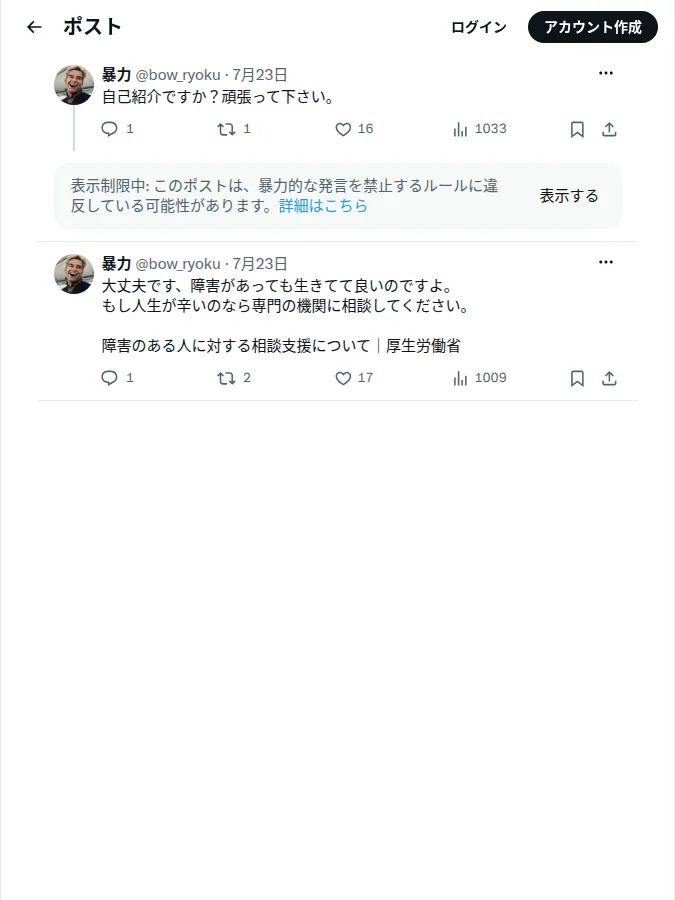Bookmark the 自己紹介ですか post
The height and width of the screenshot is (900, 675).
pos(577,130)
